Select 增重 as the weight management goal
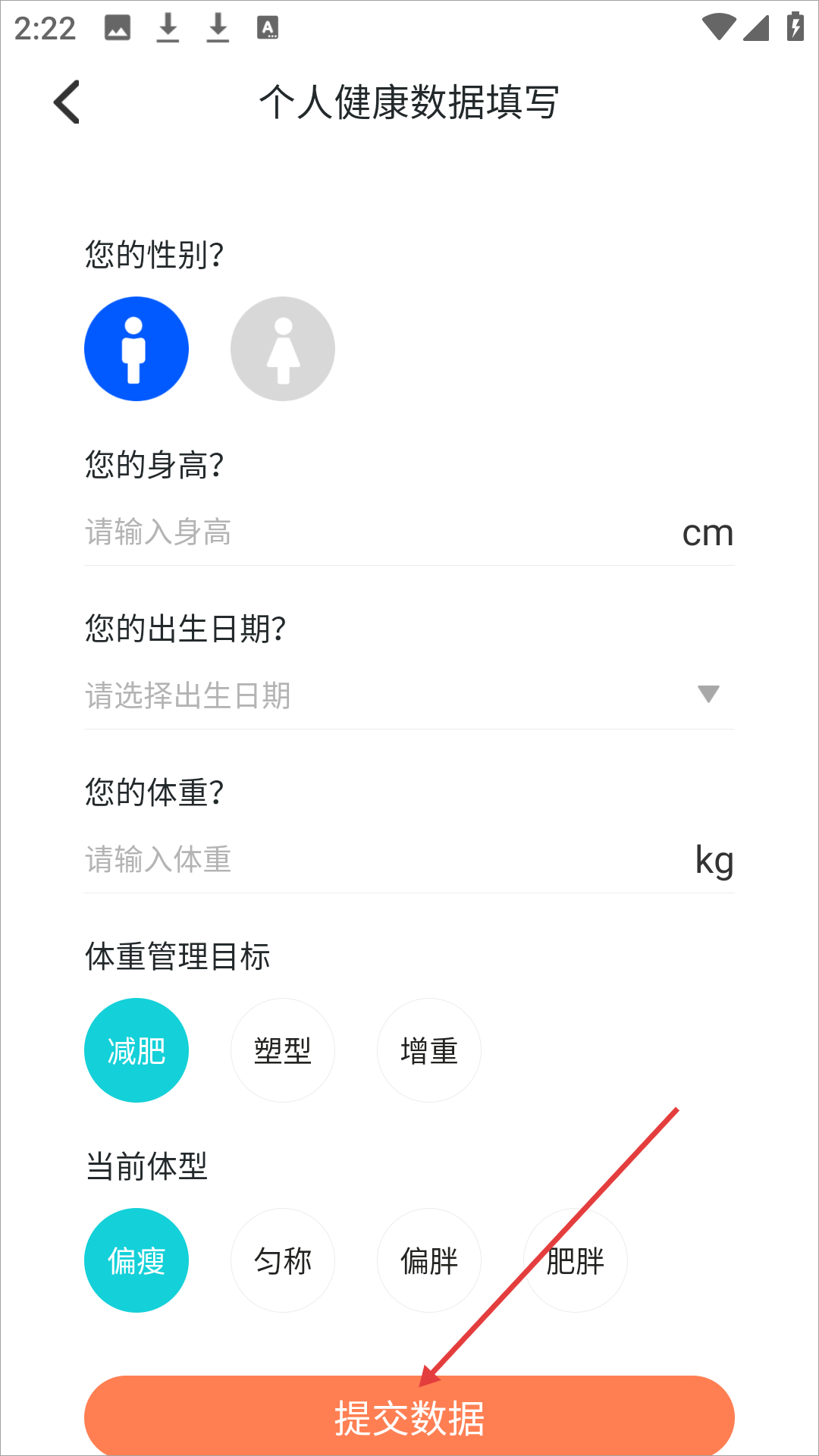 pos(428,1050)
